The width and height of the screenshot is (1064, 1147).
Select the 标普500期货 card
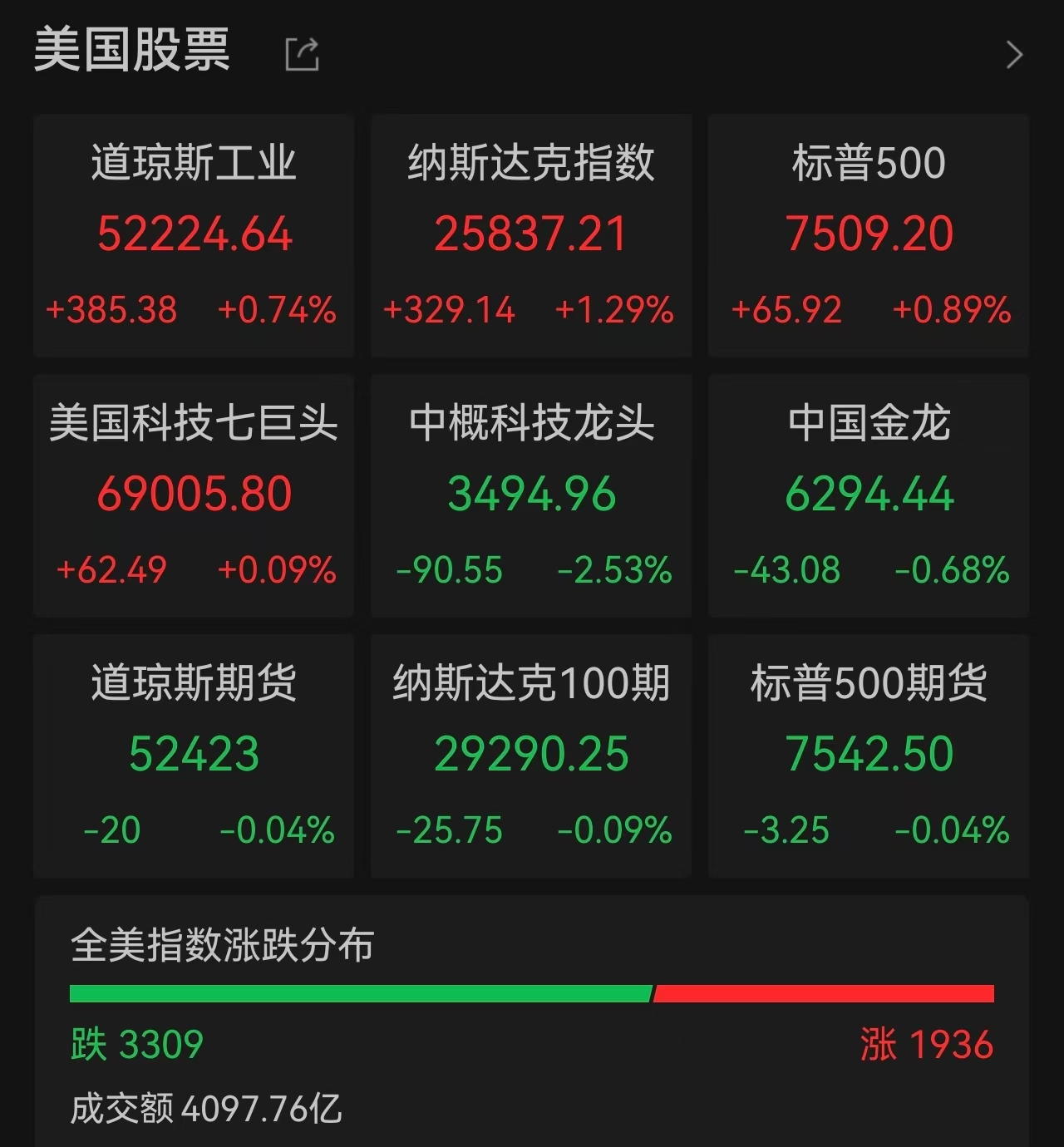click(869, 756)
